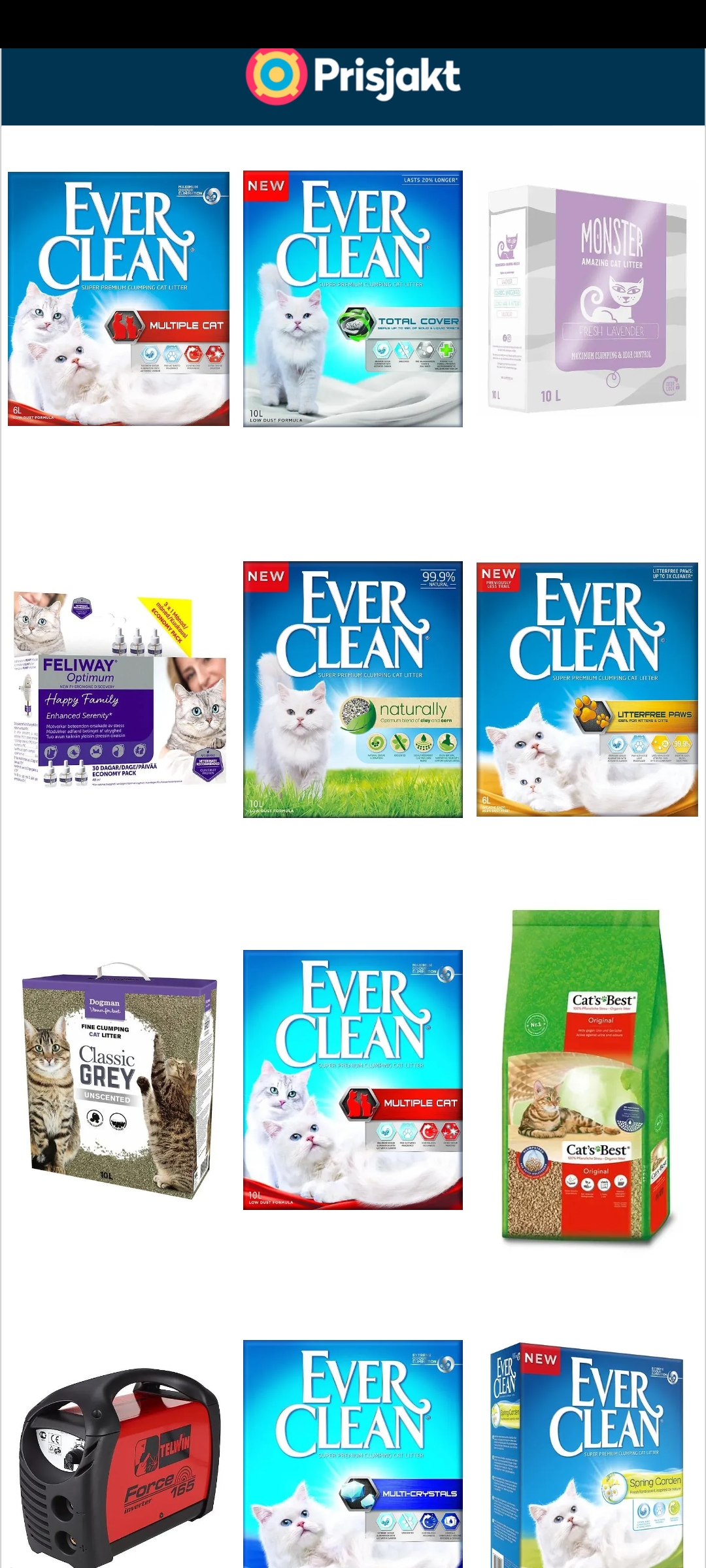
Task: Open the Feliway Optimum economy pack
Action: pyautogui.click(x=118, y=689)
